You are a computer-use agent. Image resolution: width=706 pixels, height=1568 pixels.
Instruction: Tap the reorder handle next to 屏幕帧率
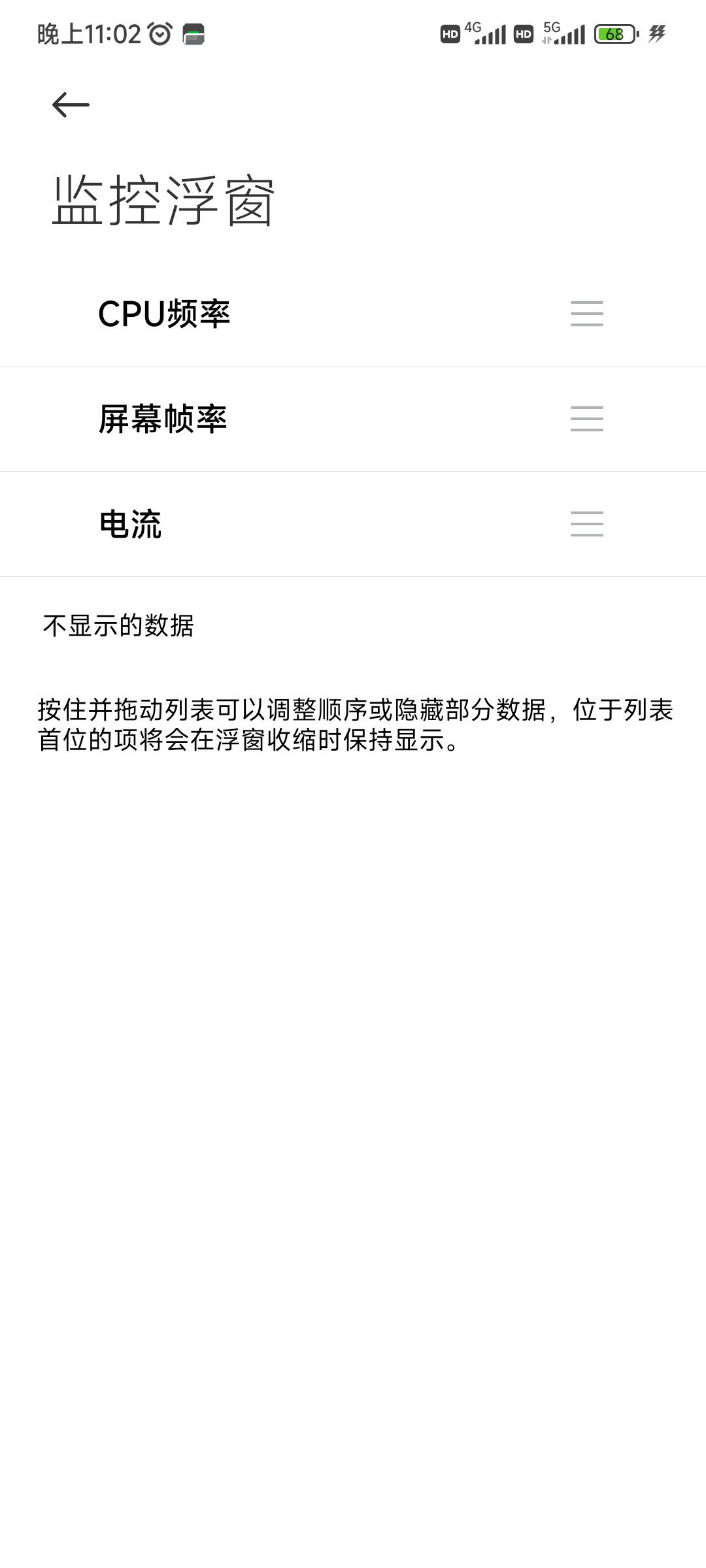tap(587, 419)
